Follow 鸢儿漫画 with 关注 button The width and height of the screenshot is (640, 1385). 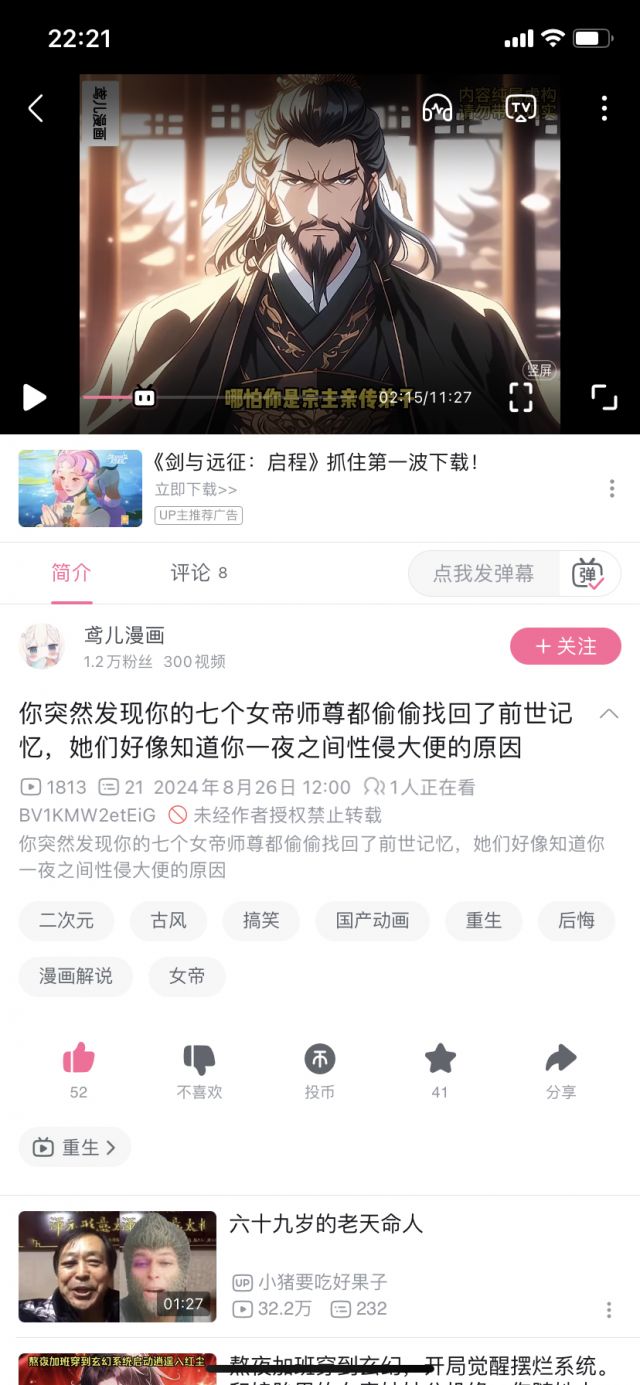(565, 647)
